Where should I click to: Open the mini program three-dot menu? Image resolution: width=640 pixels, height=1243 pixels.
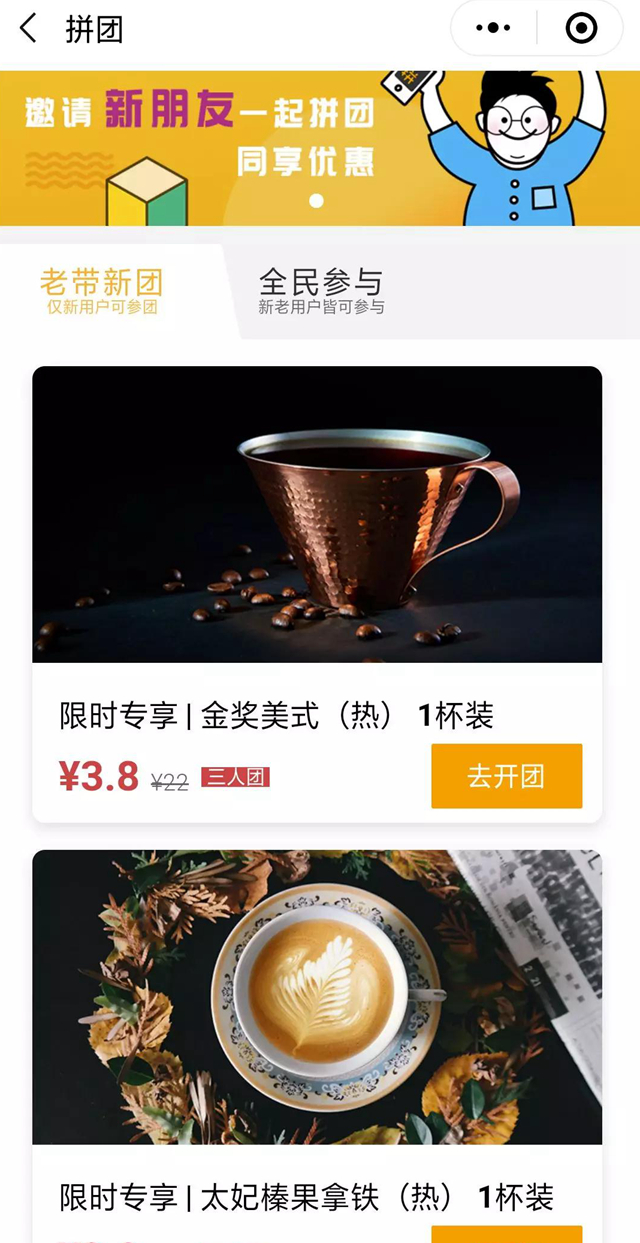click(x=493, y=29)
